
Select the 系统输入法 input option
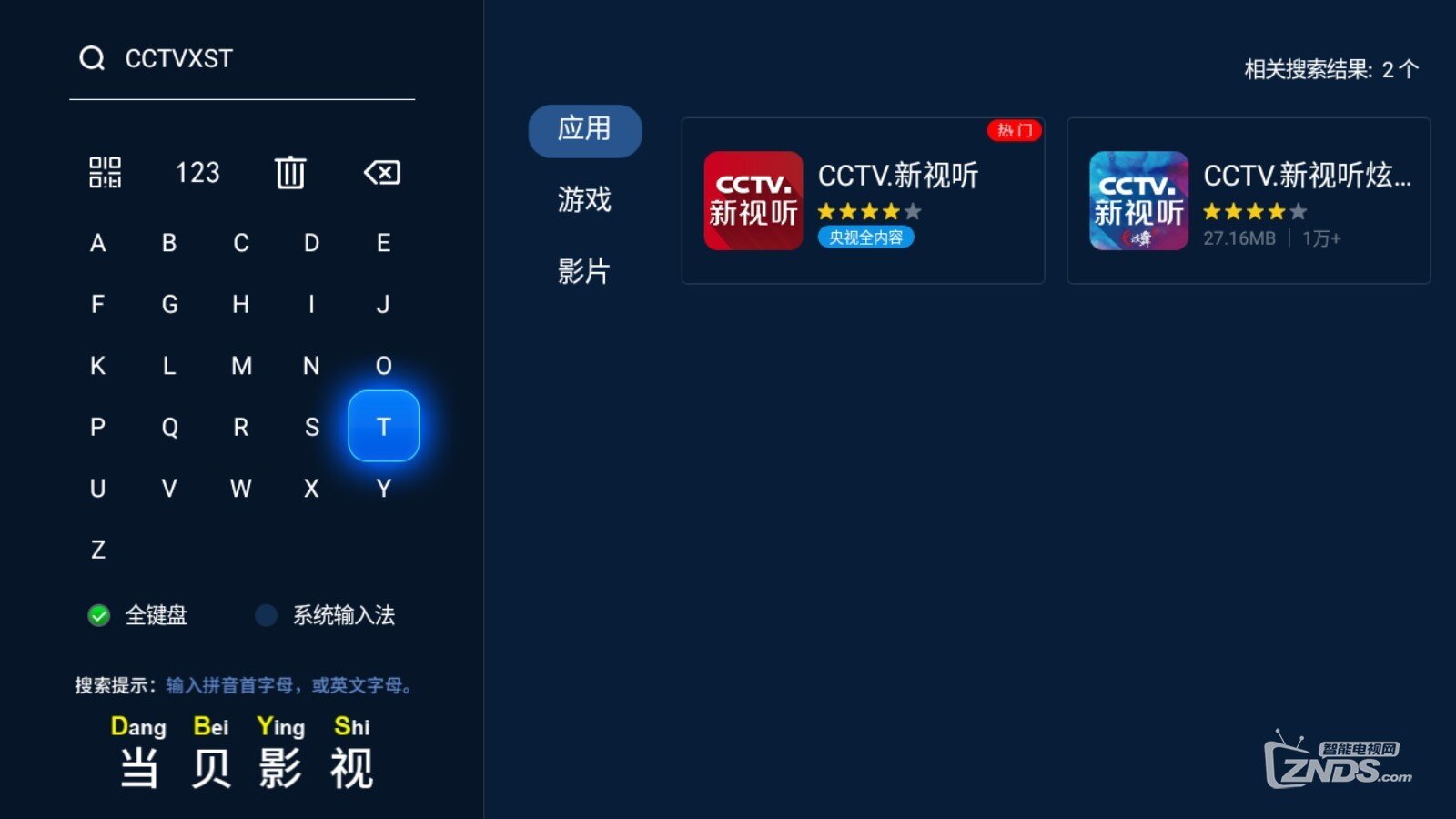(x=326, y=615)
